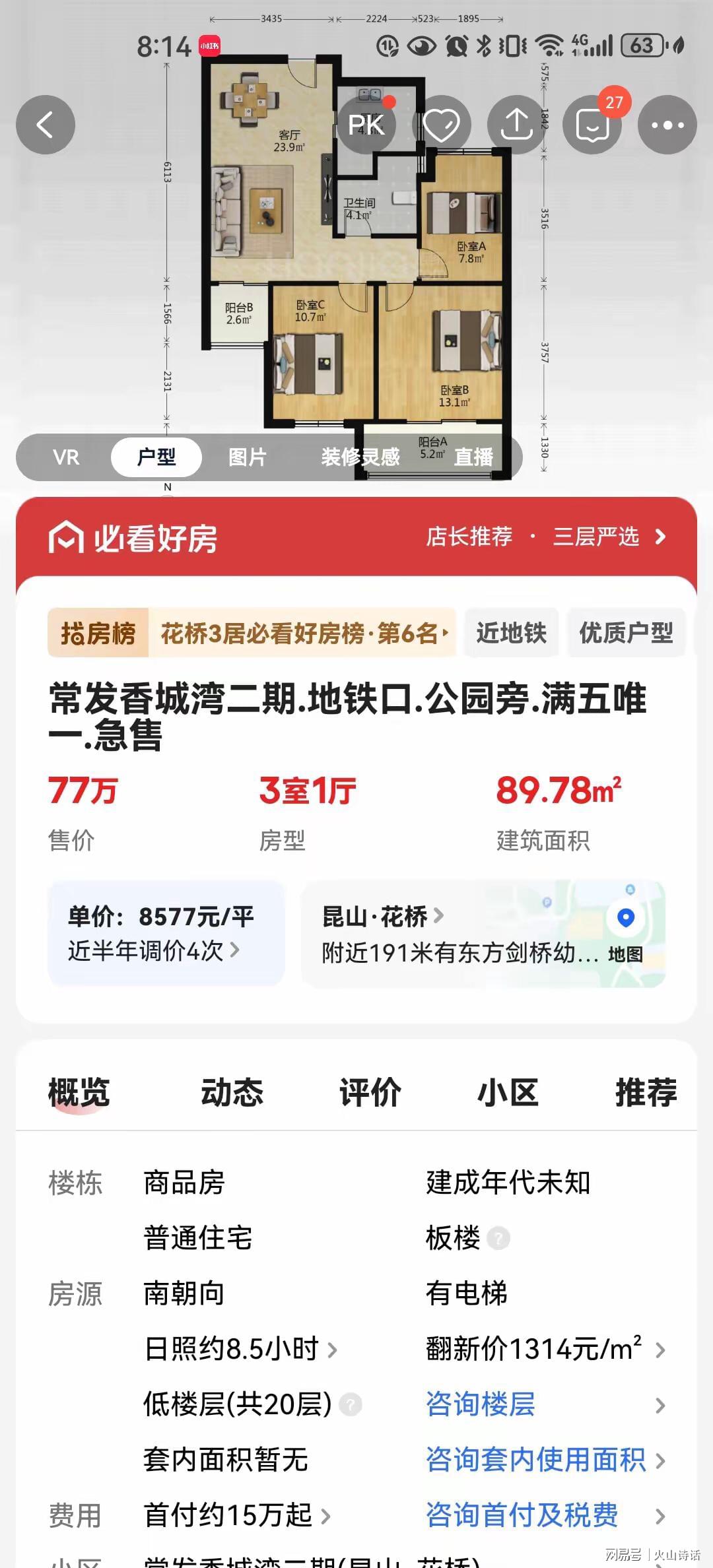Image resolution: width=713 pixels, height=1568 pixels.
Task: Switch to the VR view
Action: click(x=66, y=457)
